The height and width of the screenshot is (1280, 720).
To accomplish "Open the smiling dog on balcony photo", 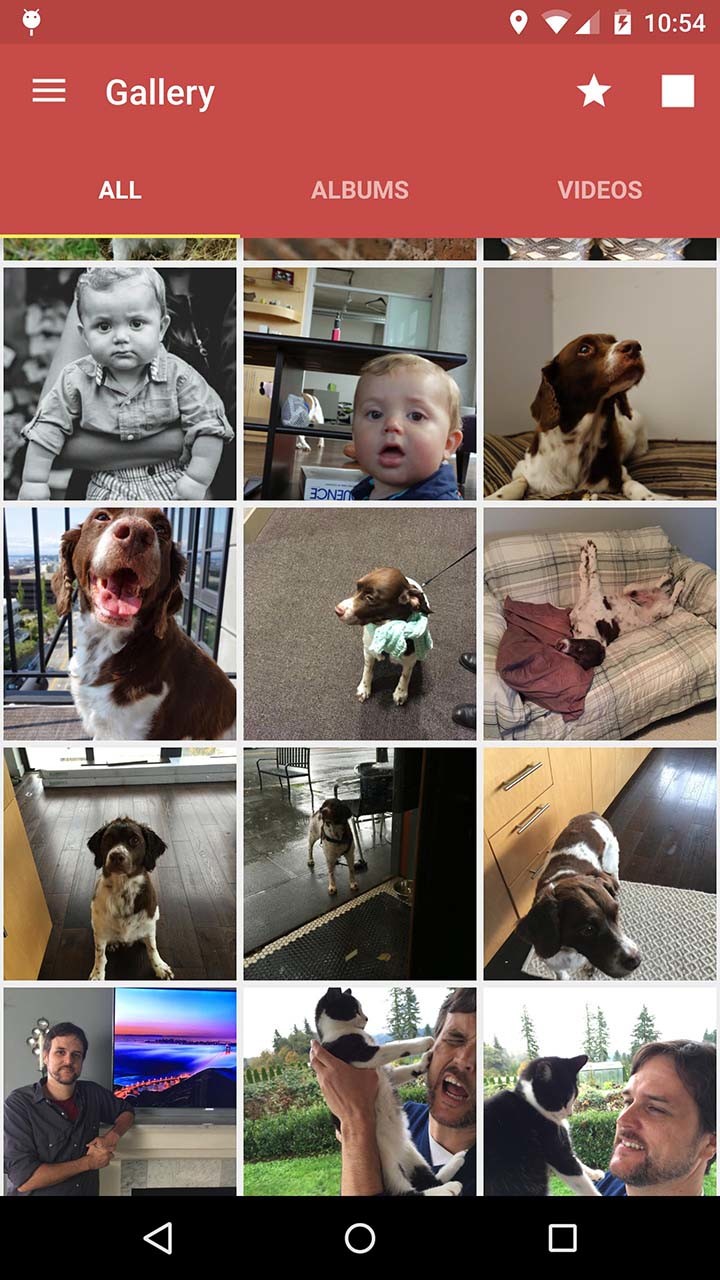I will click(120, 623).
